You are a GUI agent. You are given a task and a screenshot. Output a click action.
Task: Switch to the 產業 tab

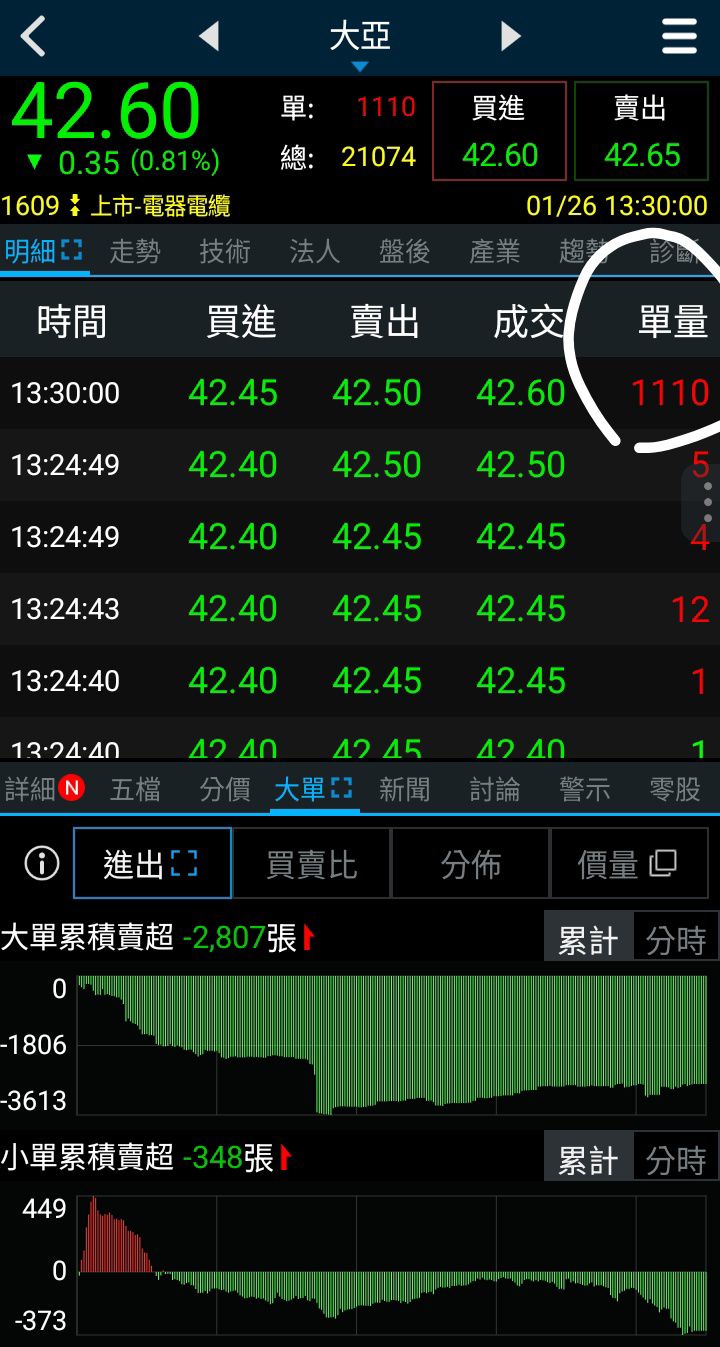494,251
